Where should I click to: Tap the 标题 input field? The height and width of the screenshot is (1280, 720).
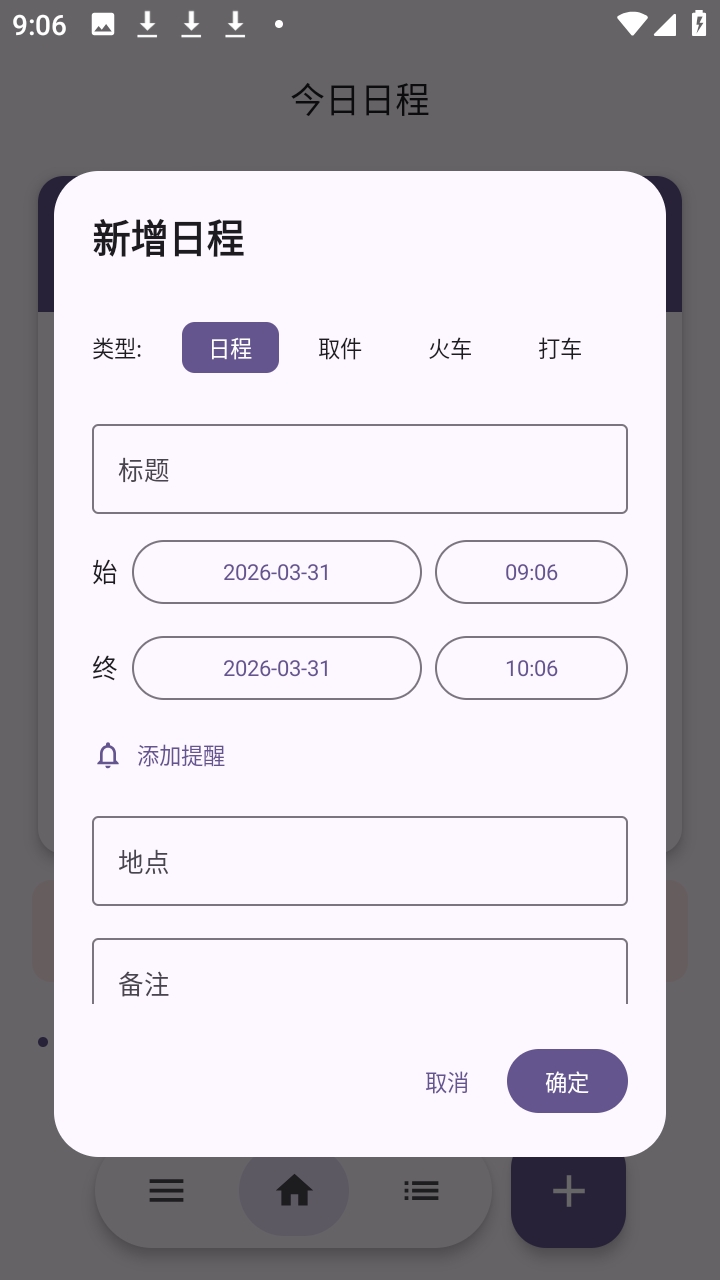point(360,469)
